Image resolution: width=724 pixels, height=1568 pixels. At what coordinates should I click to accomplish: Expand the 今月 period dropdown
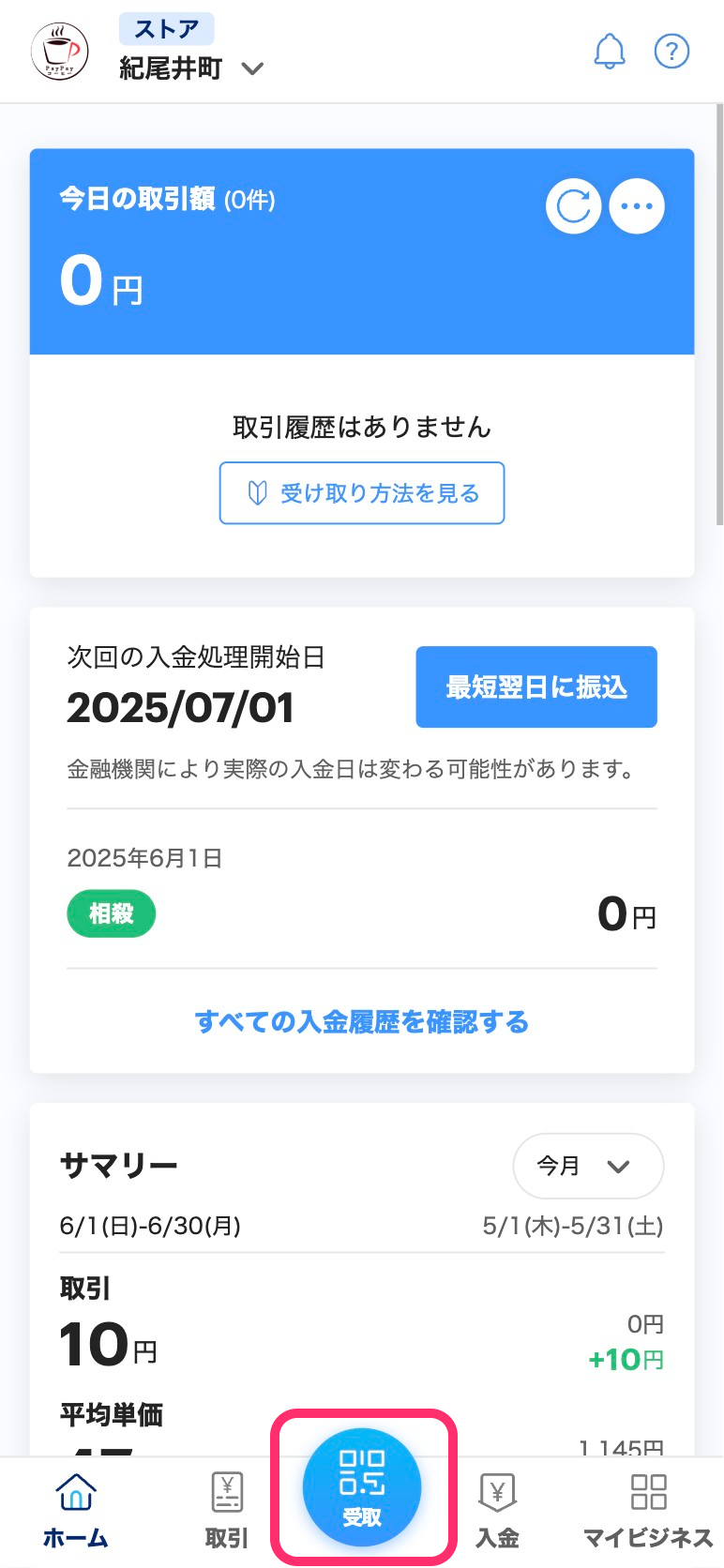[x=587, y=1166]
